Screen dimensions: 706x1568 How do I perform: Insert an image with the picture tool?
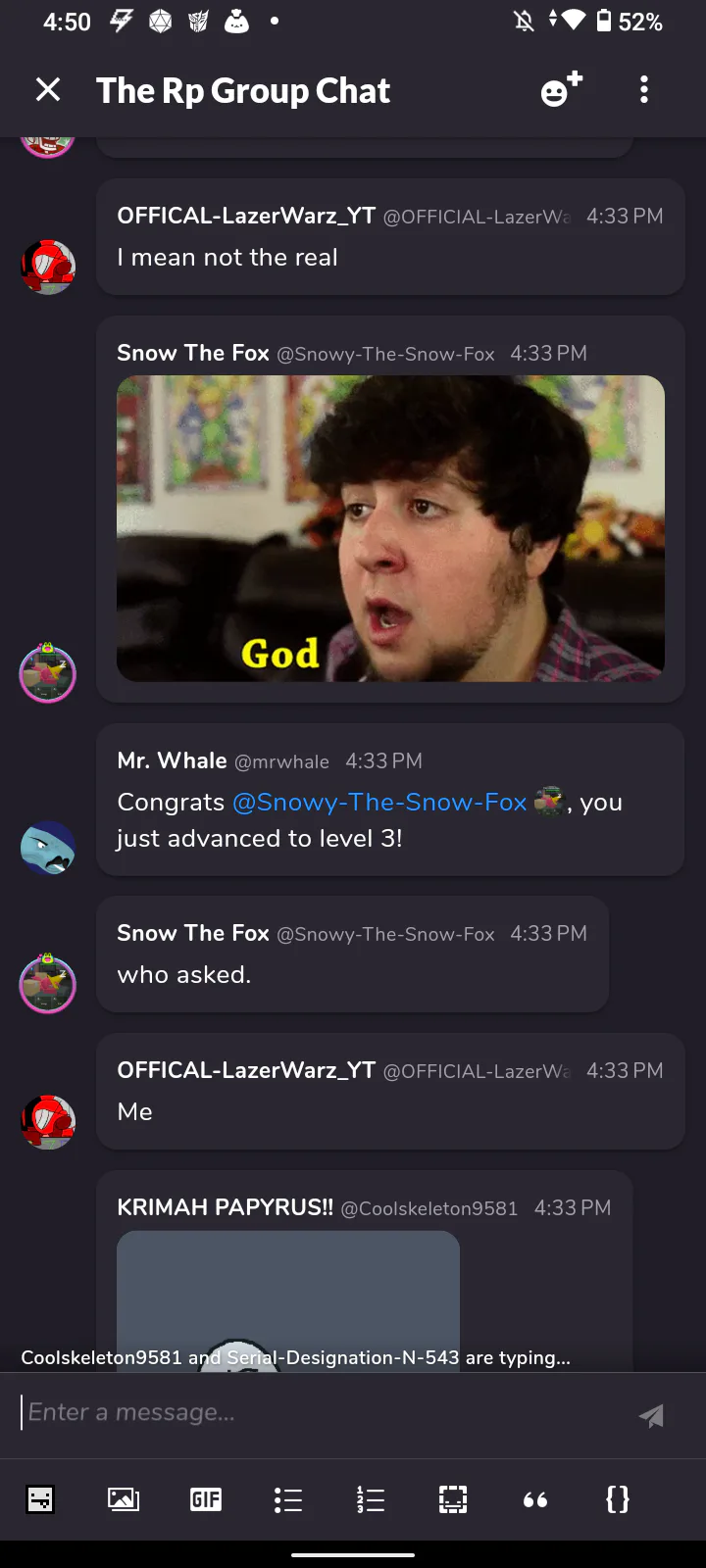pyautogui.click(x=124, y=1499)
